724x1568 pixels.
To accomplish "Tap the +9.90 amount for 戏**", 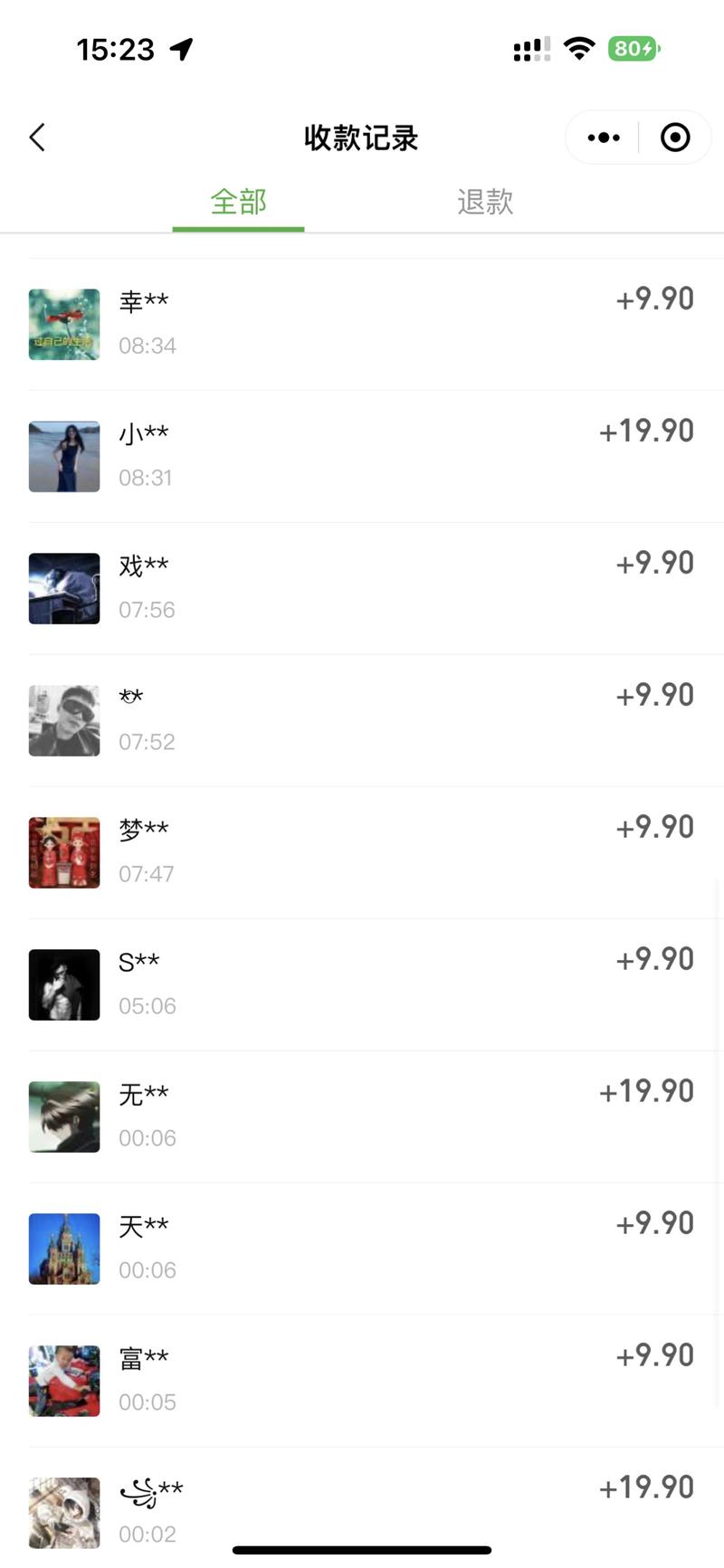I will click(654, 563).
